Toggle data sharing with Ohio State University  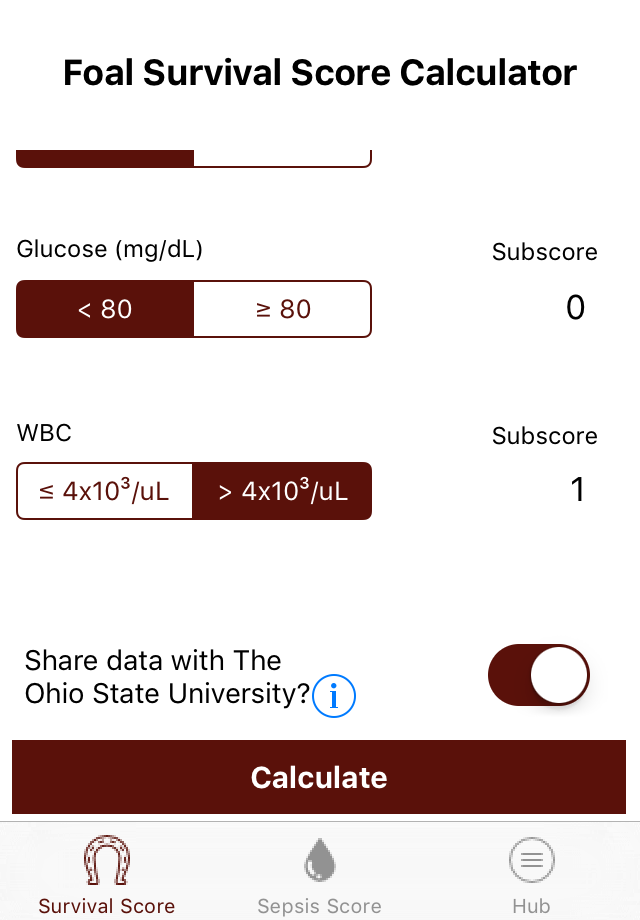click(x=538, y=676)
